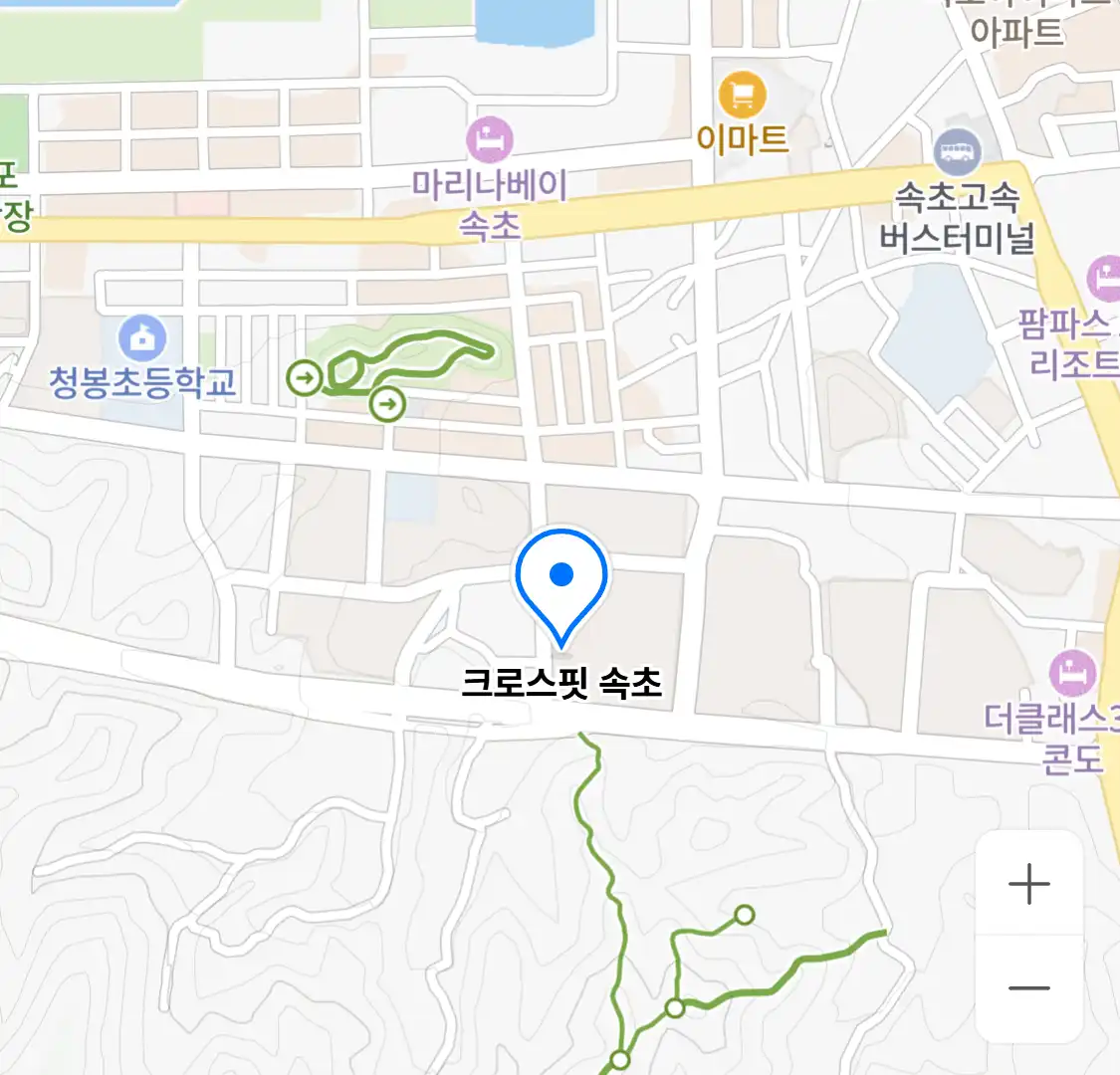Select the 청봉초등학교 school marker
1120x1075 pixels.
[x=143, y=339]
